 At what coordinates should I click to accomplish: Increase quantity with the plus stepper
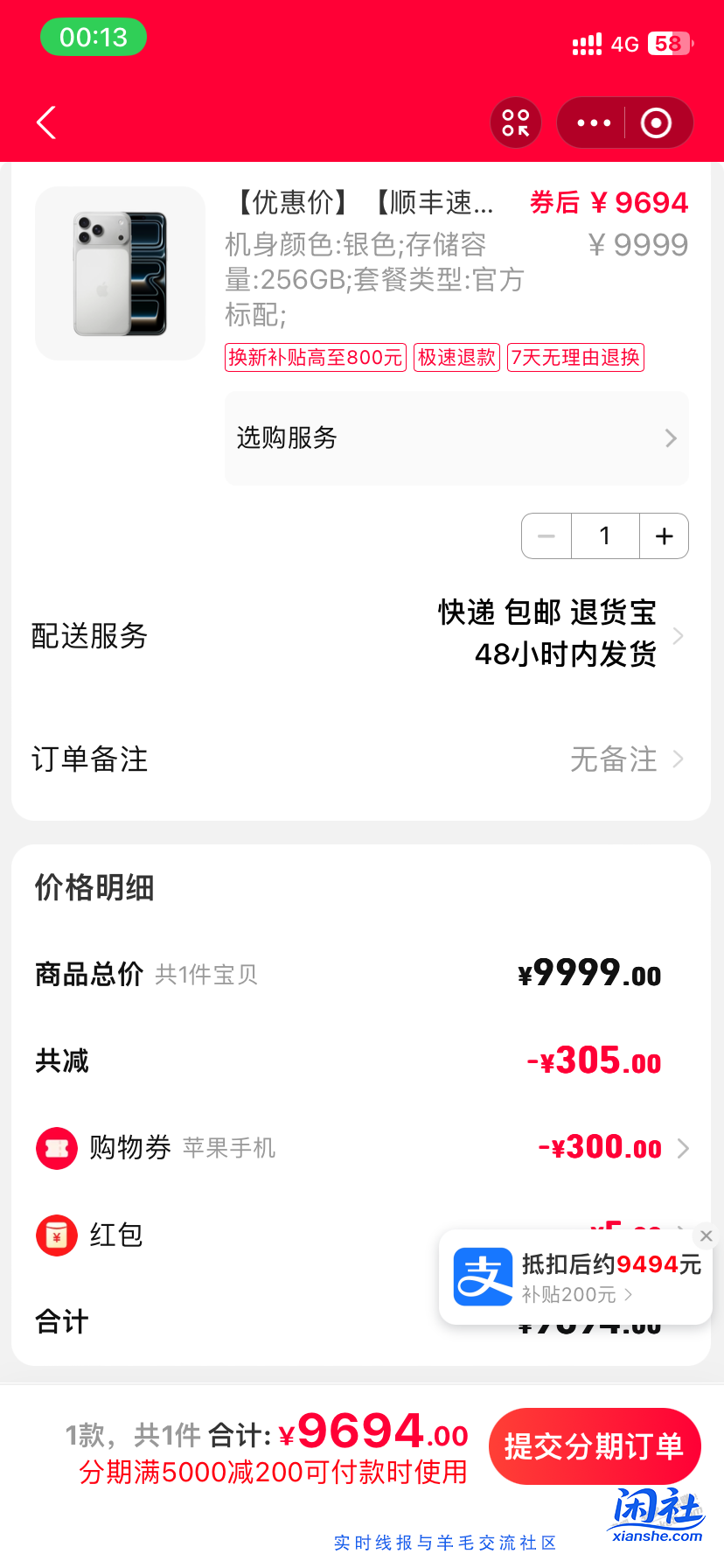tap(664, 535)
